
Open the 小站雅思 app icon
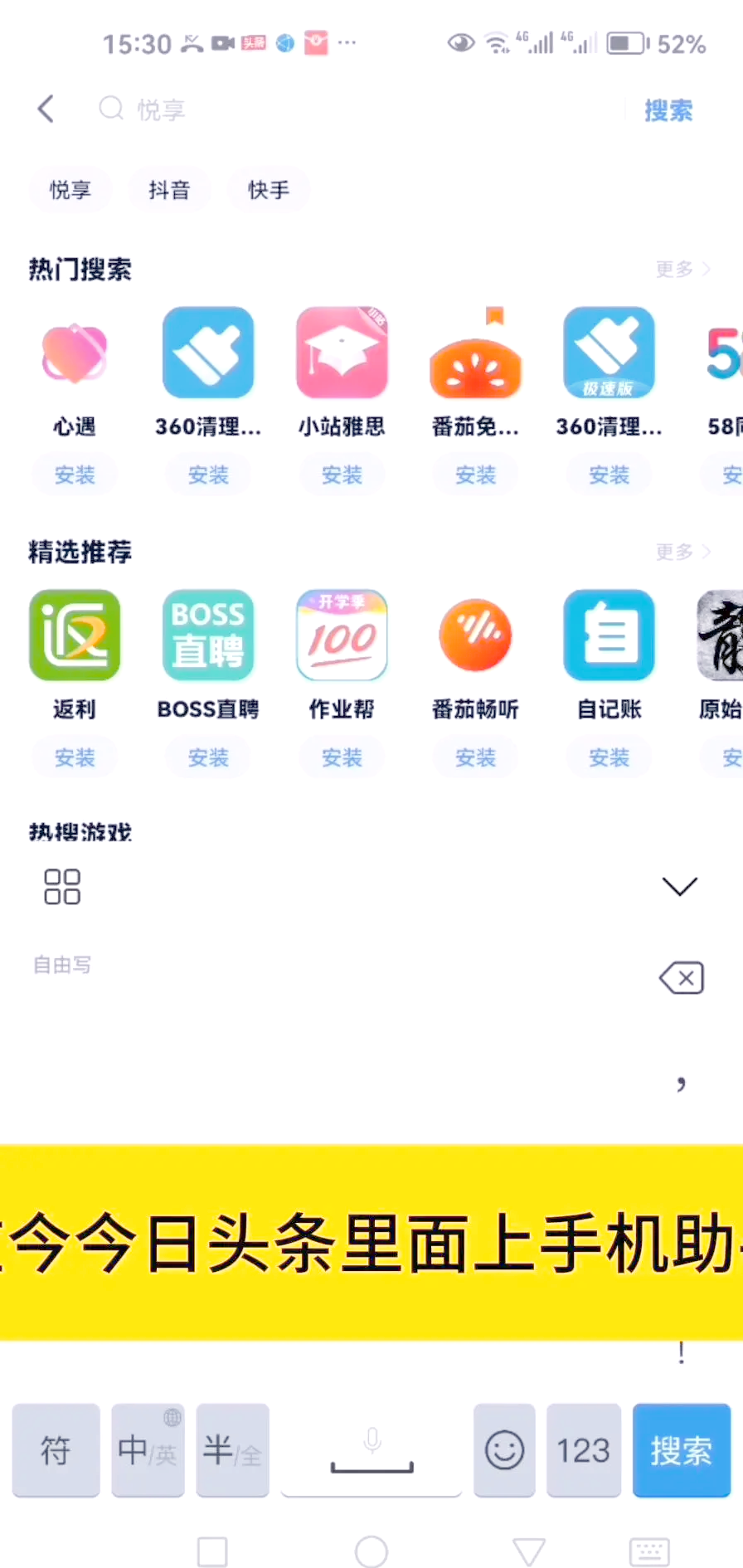(x=342, y=353)
